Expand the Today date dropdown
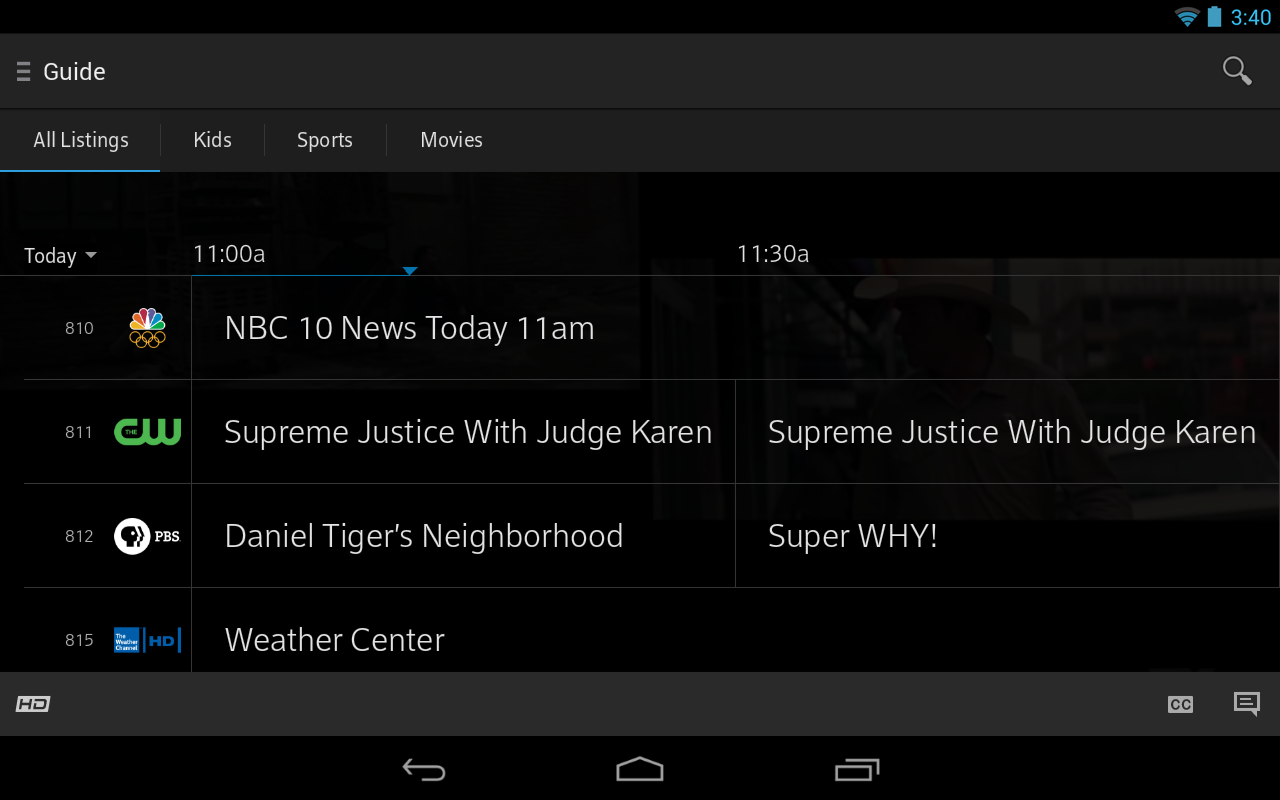Image resolution: width=1280 pixels, height=800 pixels. tap(60, 256)
